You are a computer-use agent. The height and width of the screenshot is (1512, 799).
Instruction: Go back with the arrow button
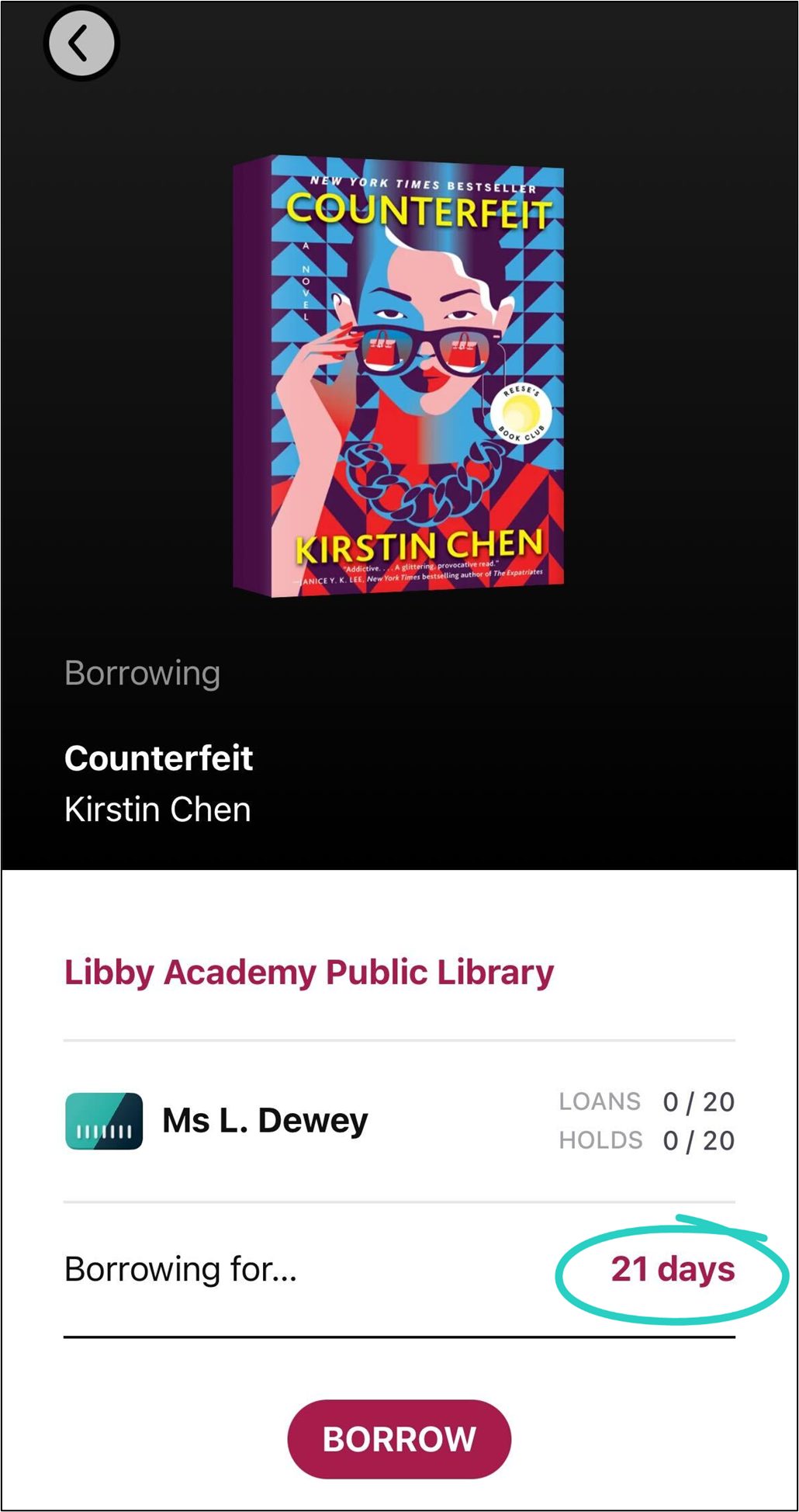[81, 43]
